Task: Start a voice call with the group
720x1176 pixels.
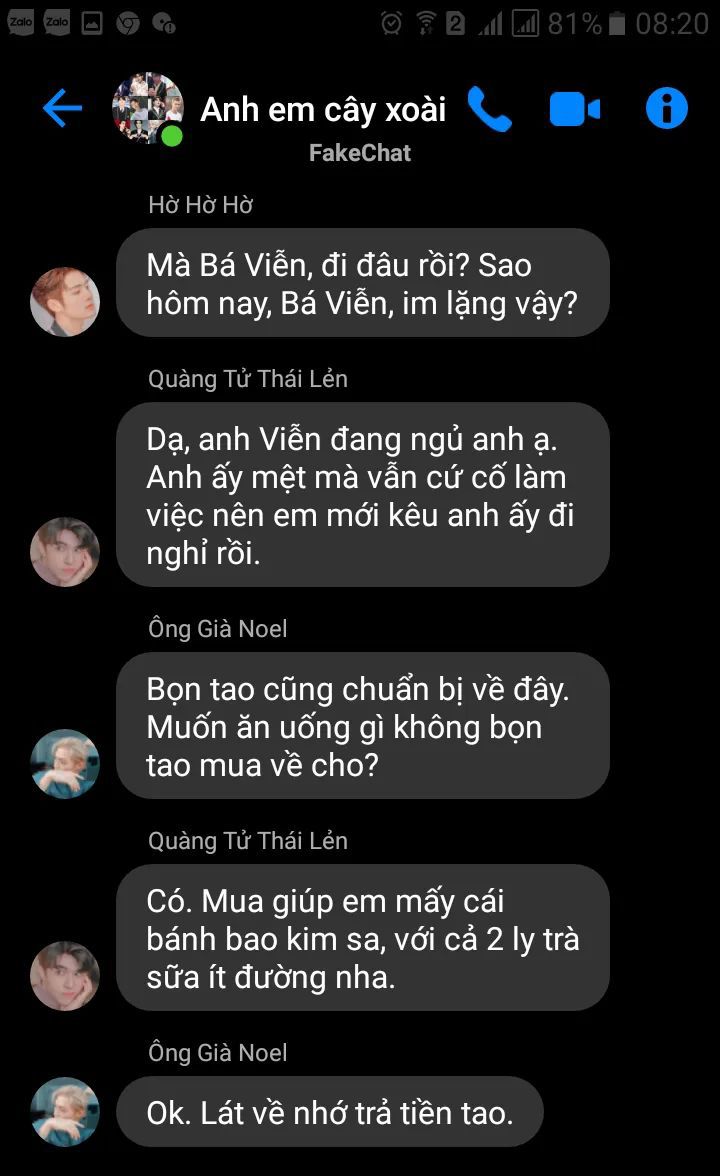Action: (489, 109)
